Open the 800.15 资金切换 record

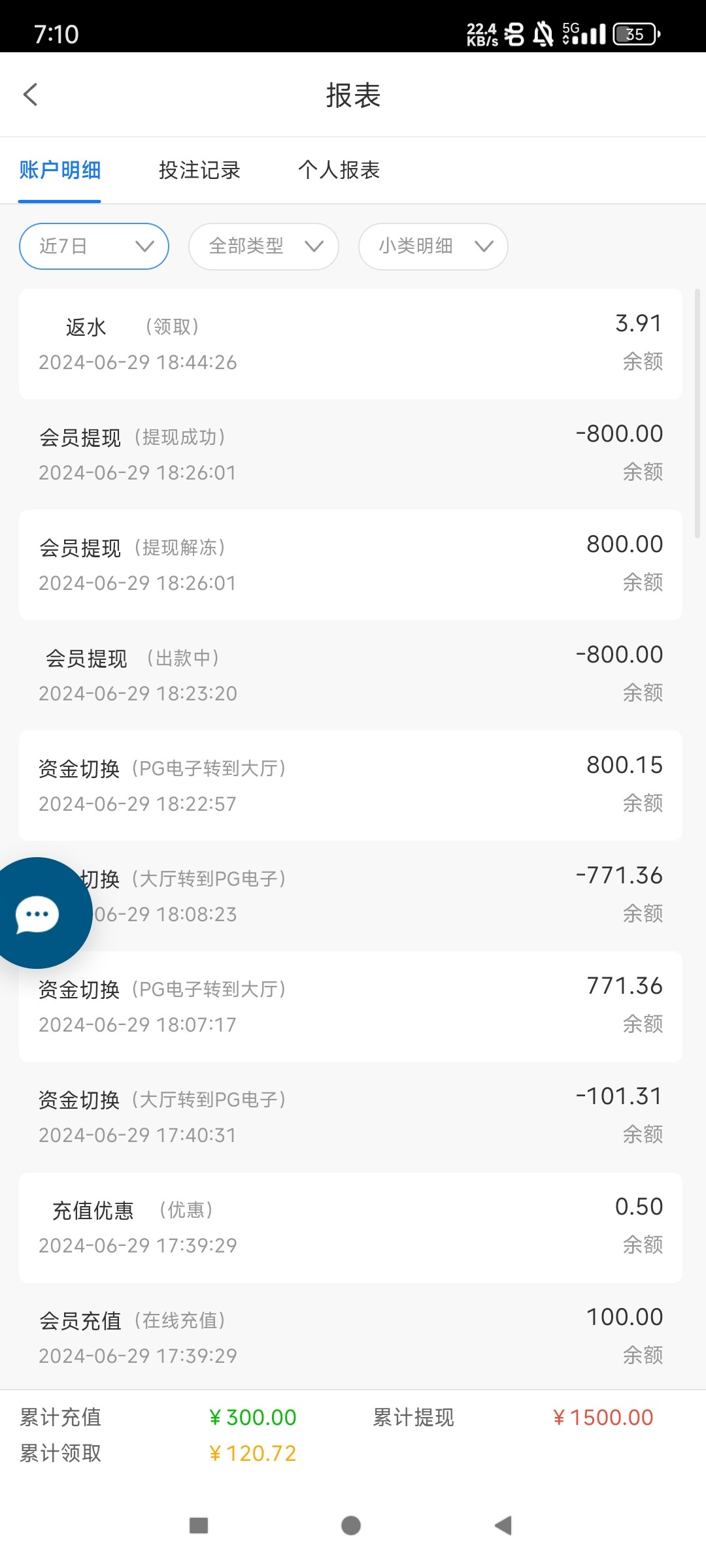click(350, 785)
